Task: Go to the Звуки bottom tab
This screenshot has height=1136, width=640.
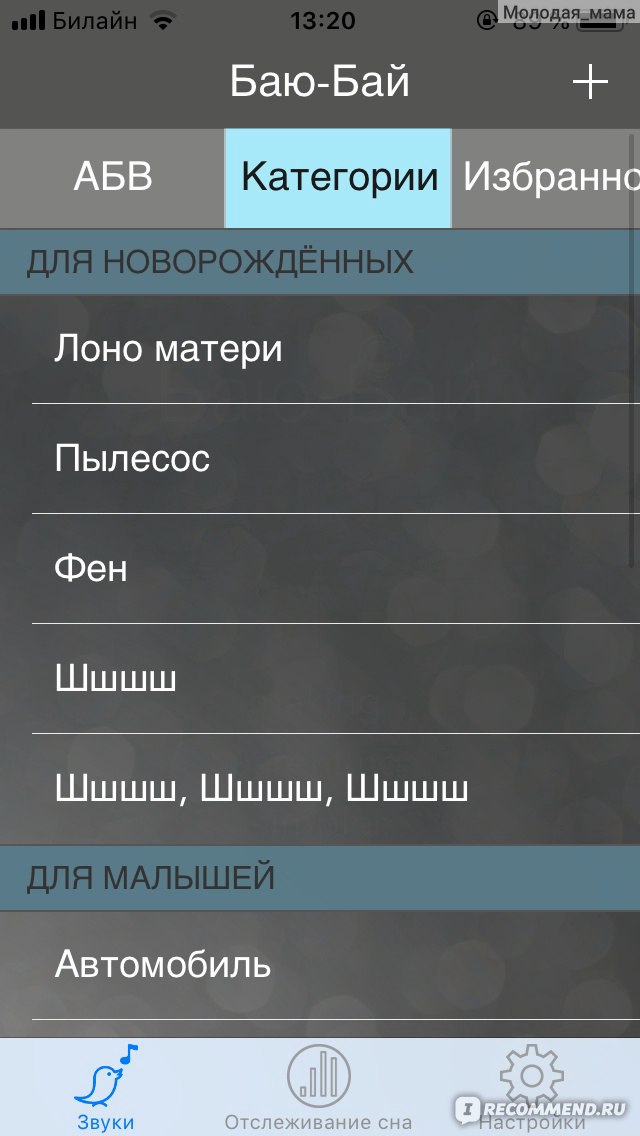Action: pyautogui.click(x=106, y=1087)
